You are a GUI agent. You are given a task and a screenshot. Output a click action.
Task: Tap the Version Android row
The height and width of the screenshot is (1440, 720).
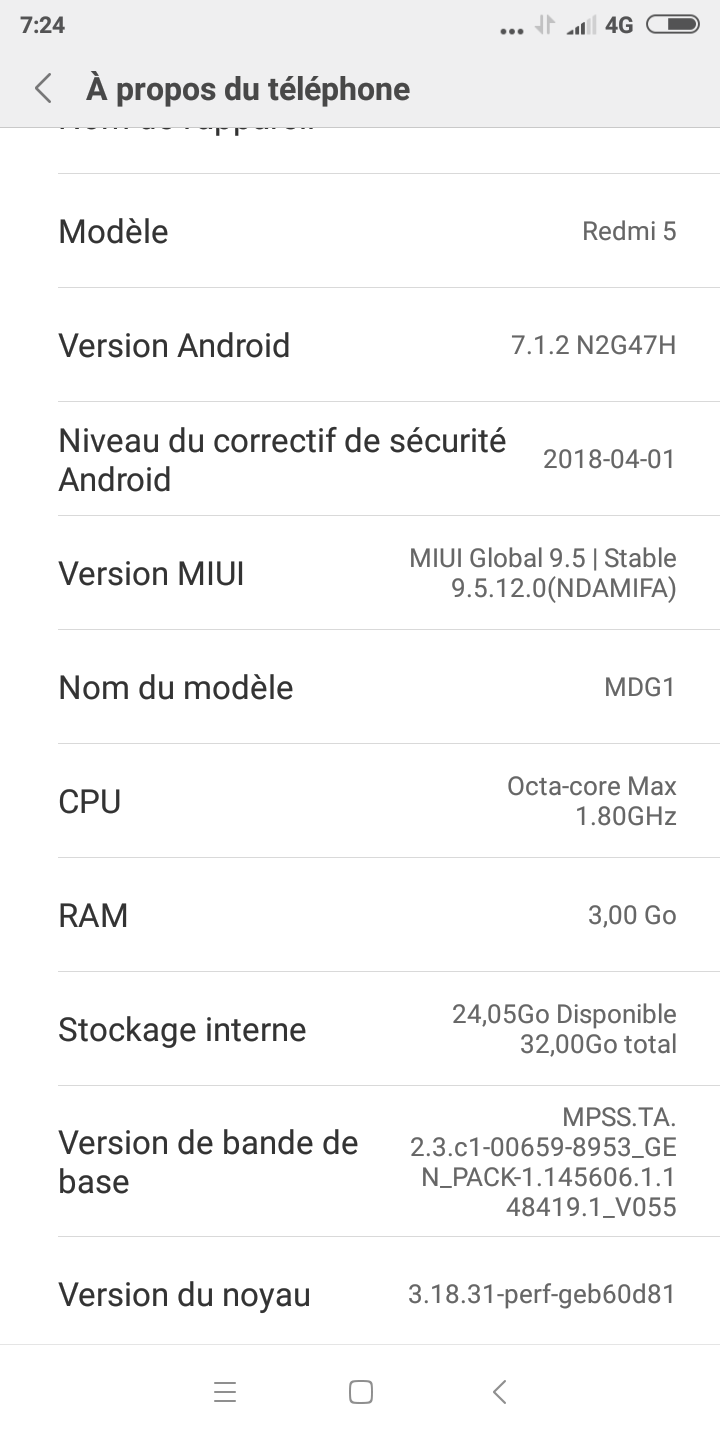(x=360, y=345)
